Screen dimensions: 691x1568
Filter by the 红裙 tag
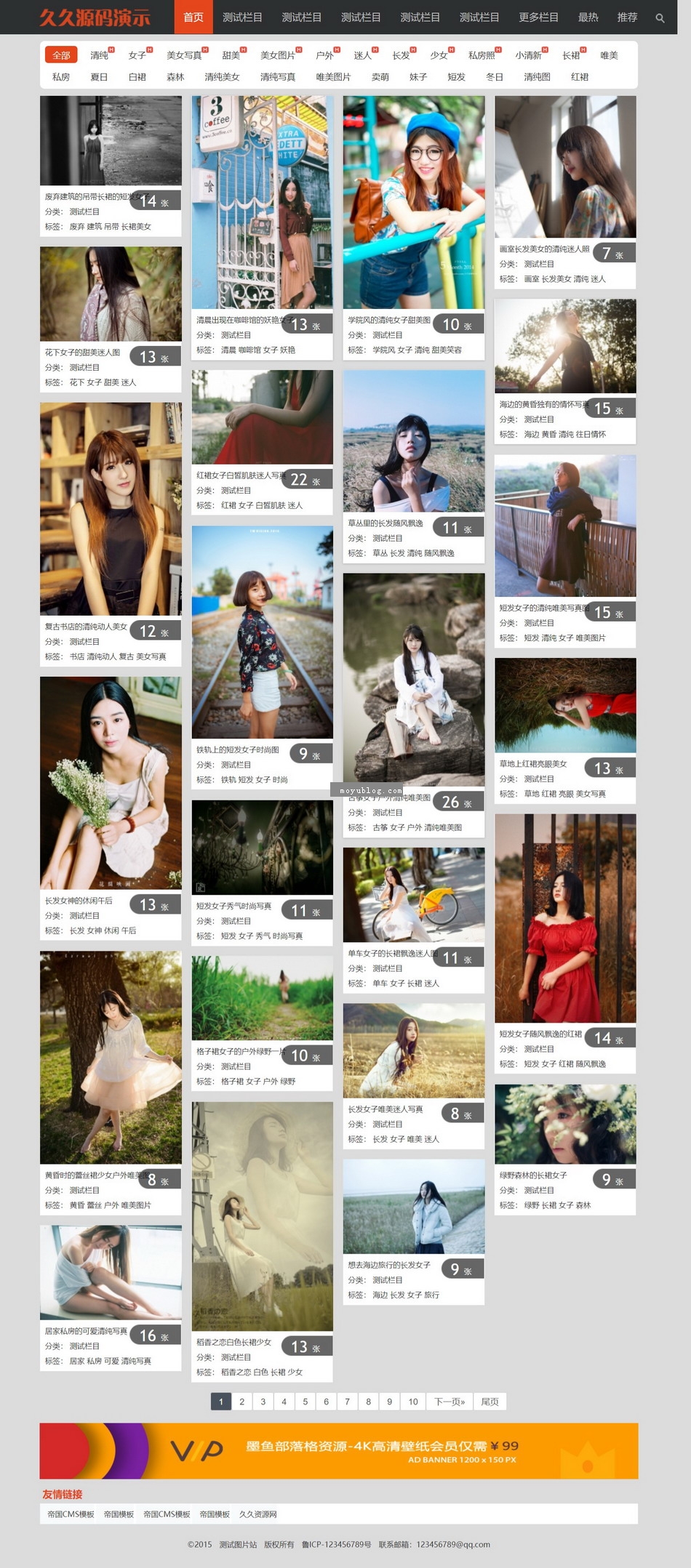click(x=580, y=77)
